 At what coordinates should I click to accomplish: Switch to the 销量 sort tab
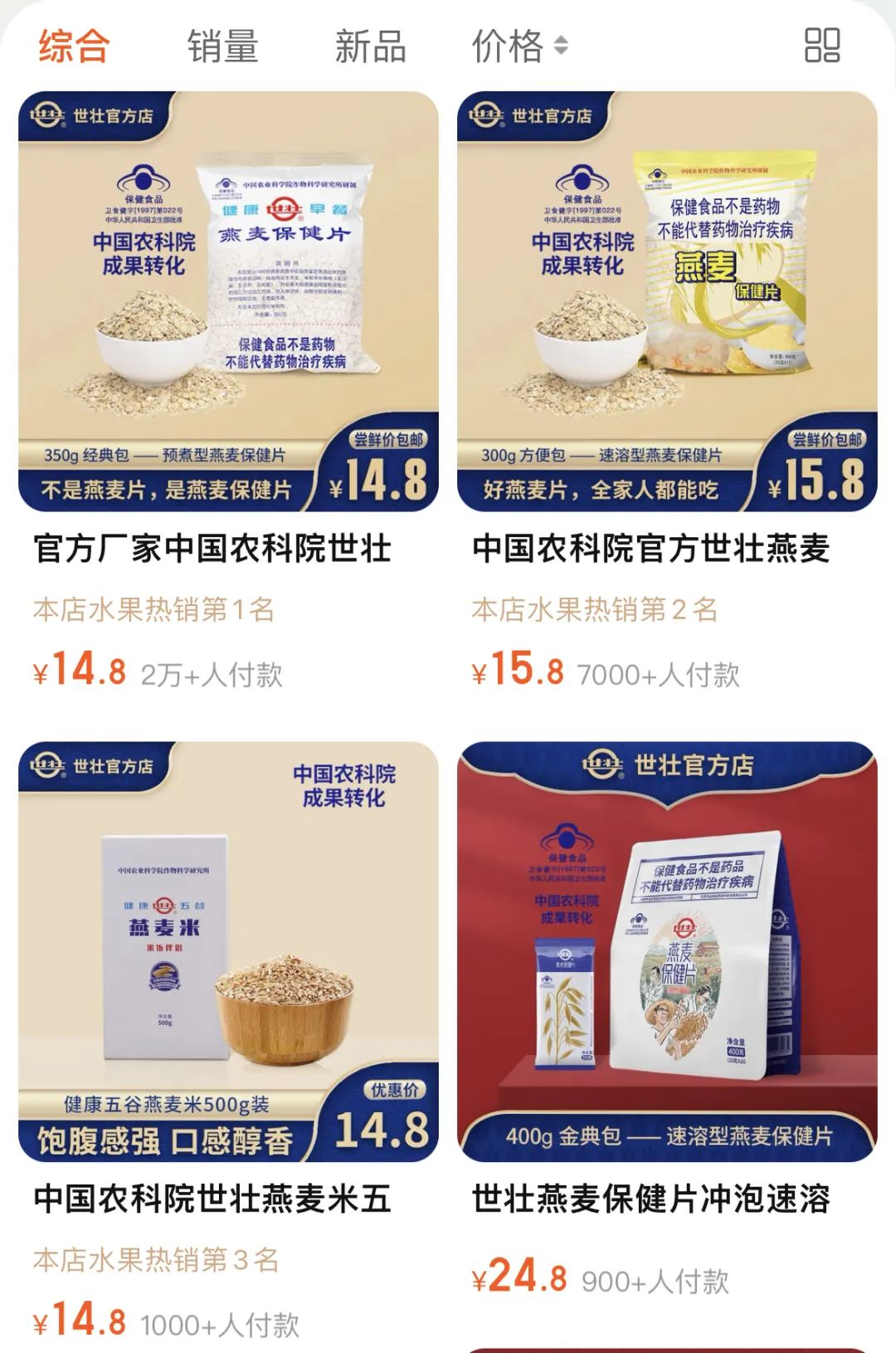click(x=224, y=48)
